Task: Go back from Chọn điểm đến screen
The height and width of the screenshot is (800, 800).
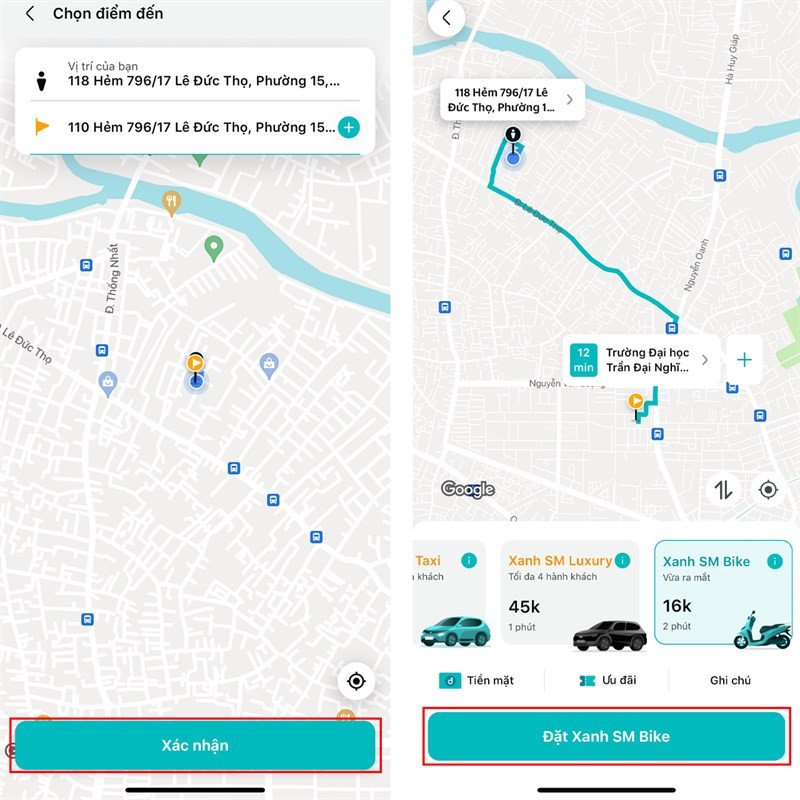Action: [x=30, y=14]
